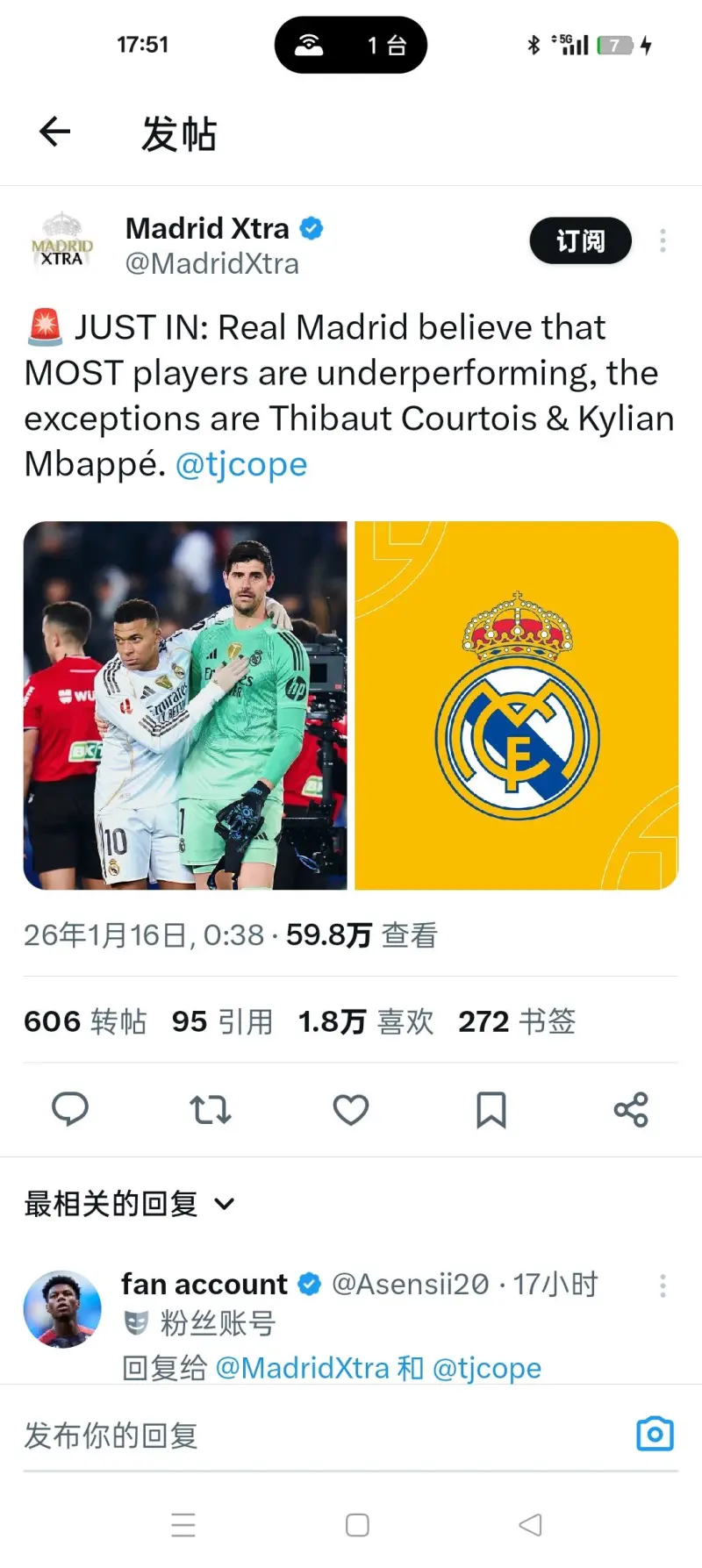Go to the system home screen
Screen dimensions: 702x1568
357,1525
